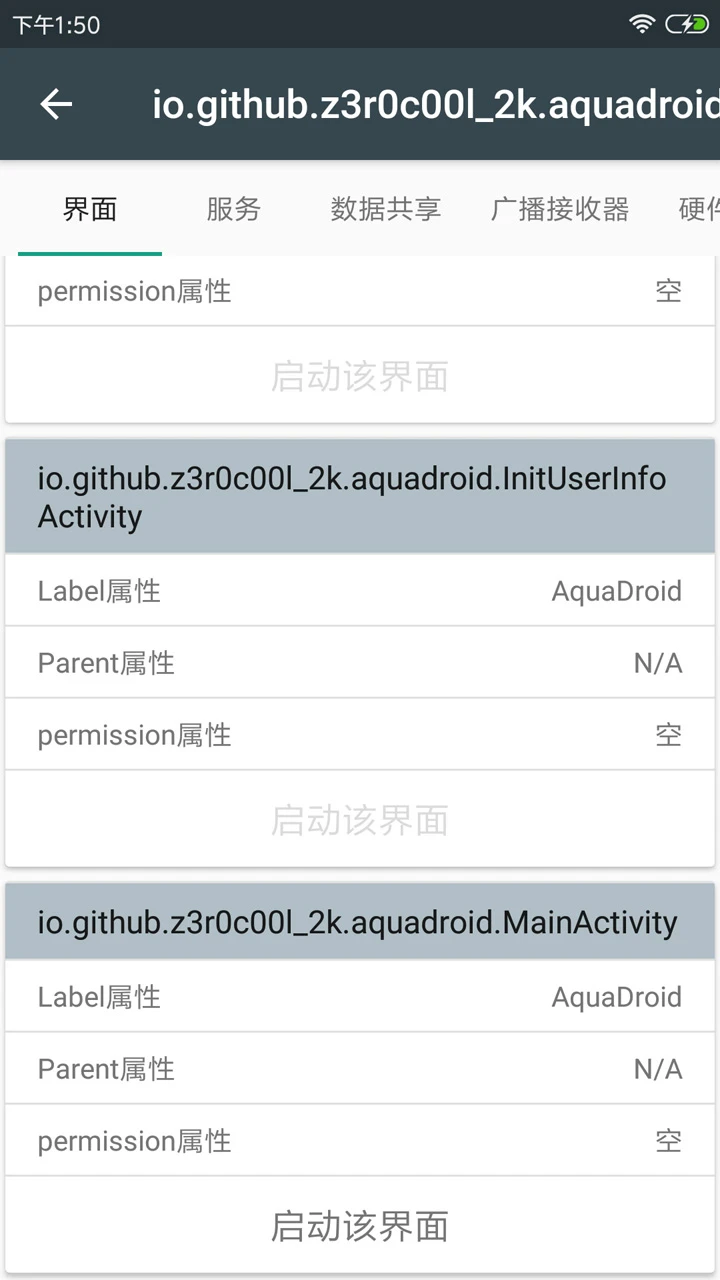Screen dimensions: 720x1280
Task: Tap the Parent属性 row showing N/A
Action: (360, 662)
